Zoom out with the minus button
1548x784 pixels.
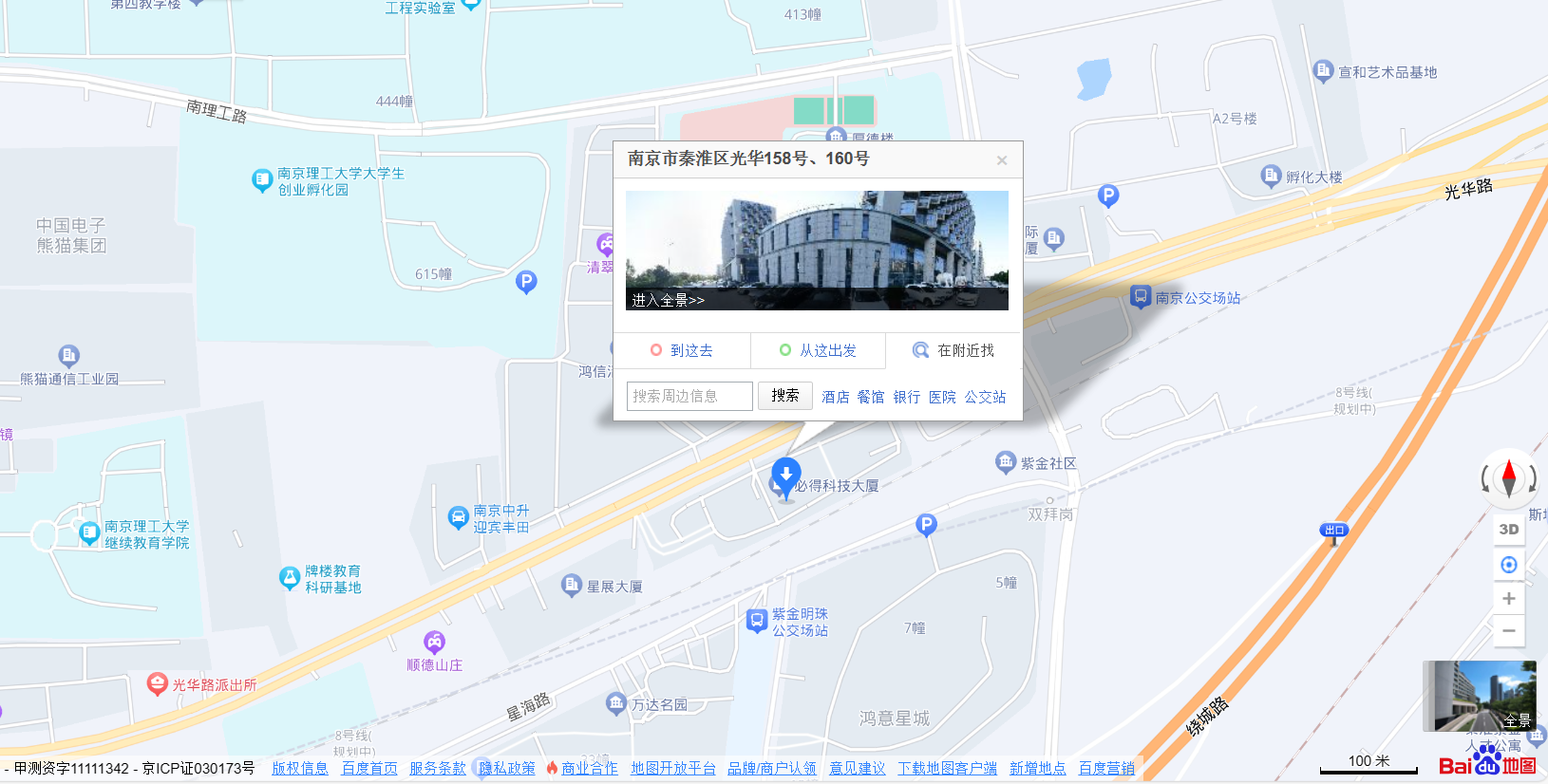tap(1508, 630)
